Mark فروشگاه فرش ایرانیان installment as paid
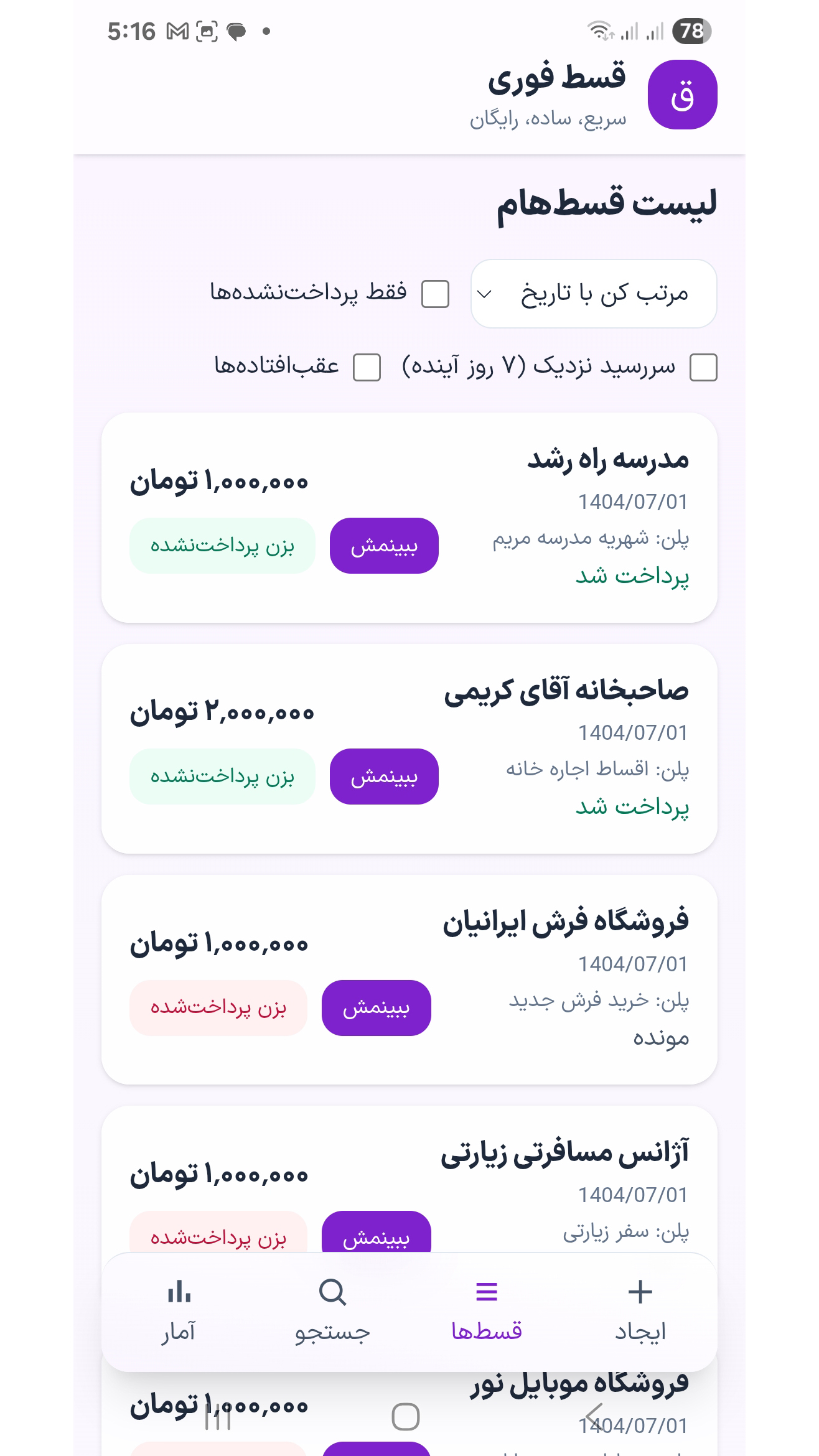Screen dimensions: 819x1456 coord(218,1007)
